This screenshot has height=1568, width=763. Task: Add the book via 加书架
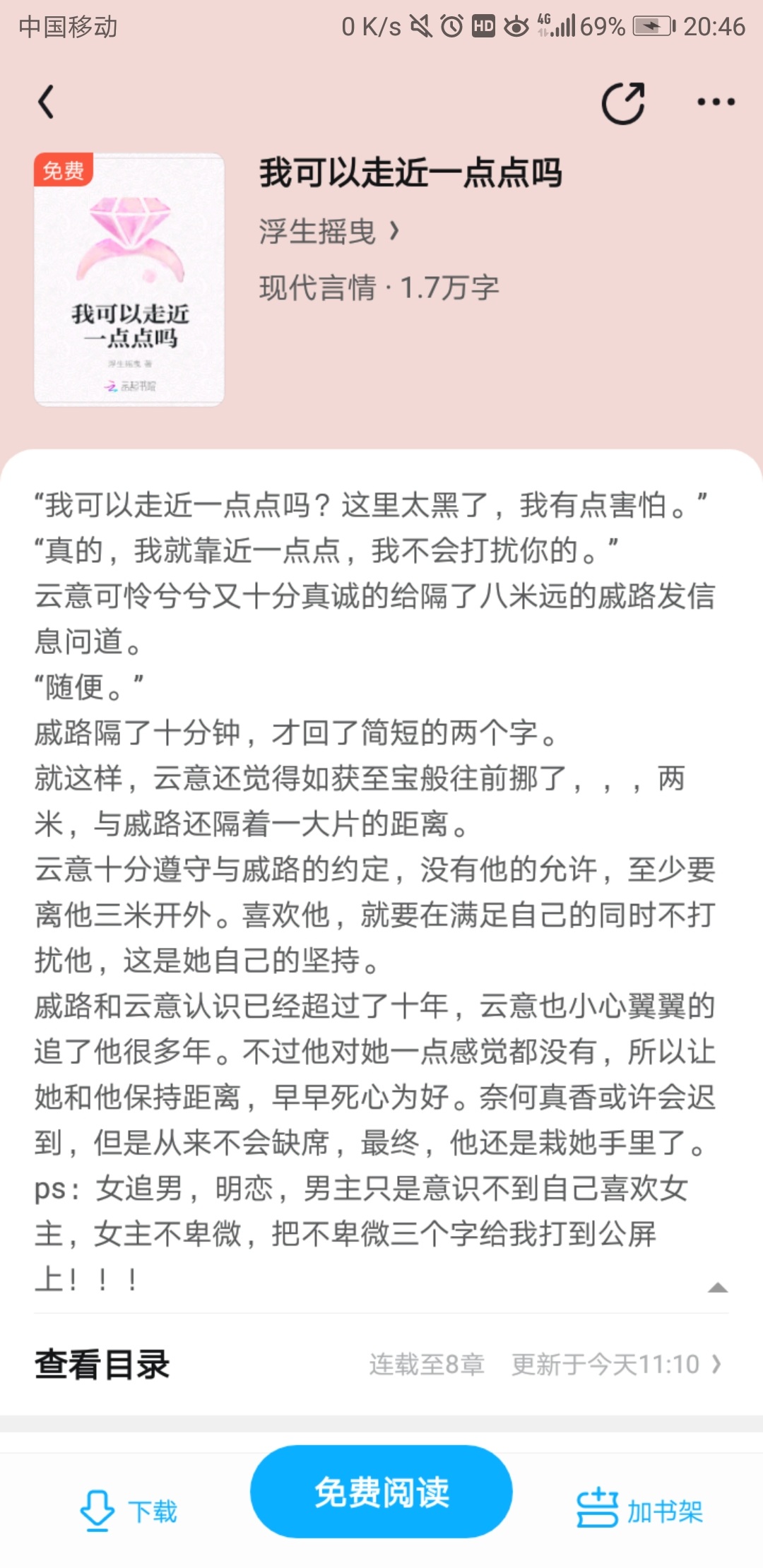point(639,1511)
